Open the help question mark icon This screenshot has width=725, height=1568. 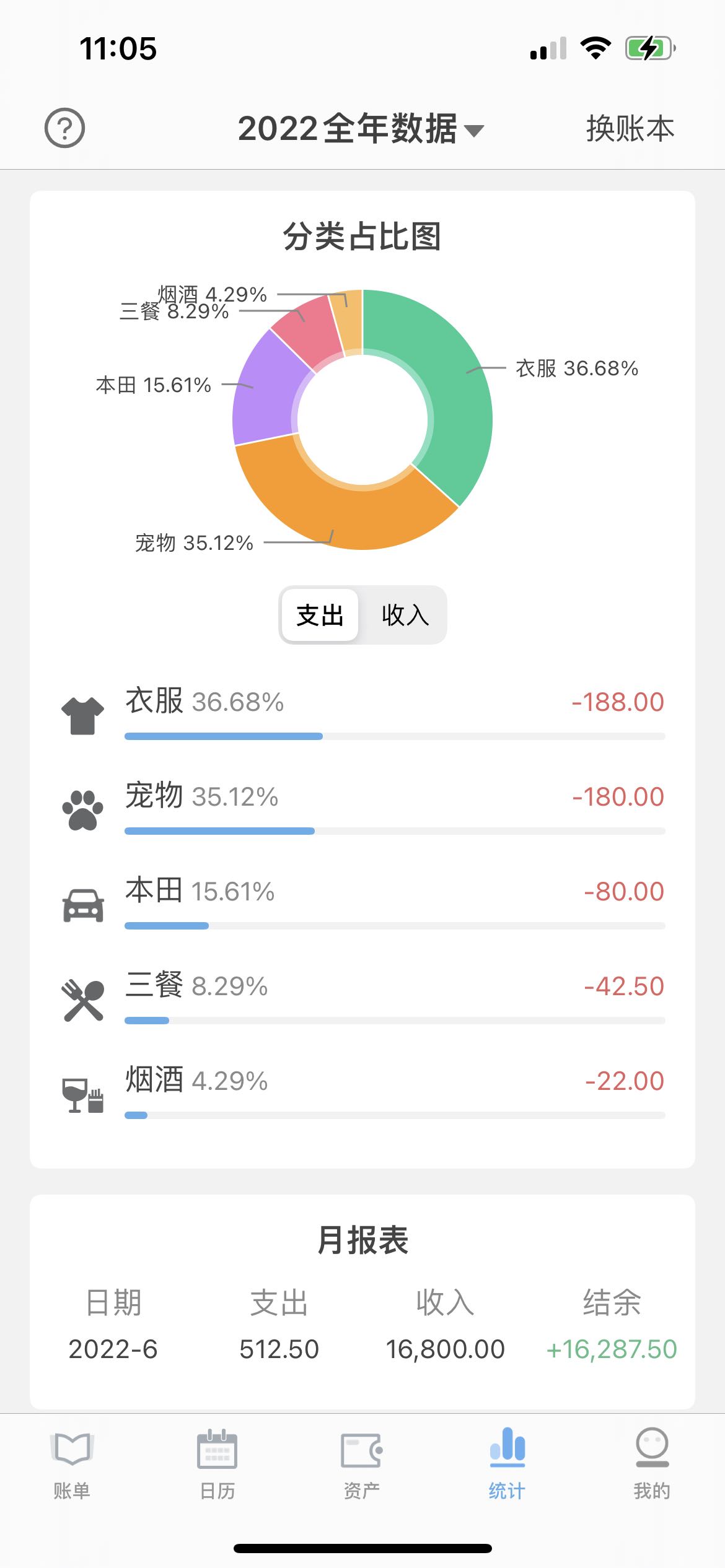click(64, 128)
